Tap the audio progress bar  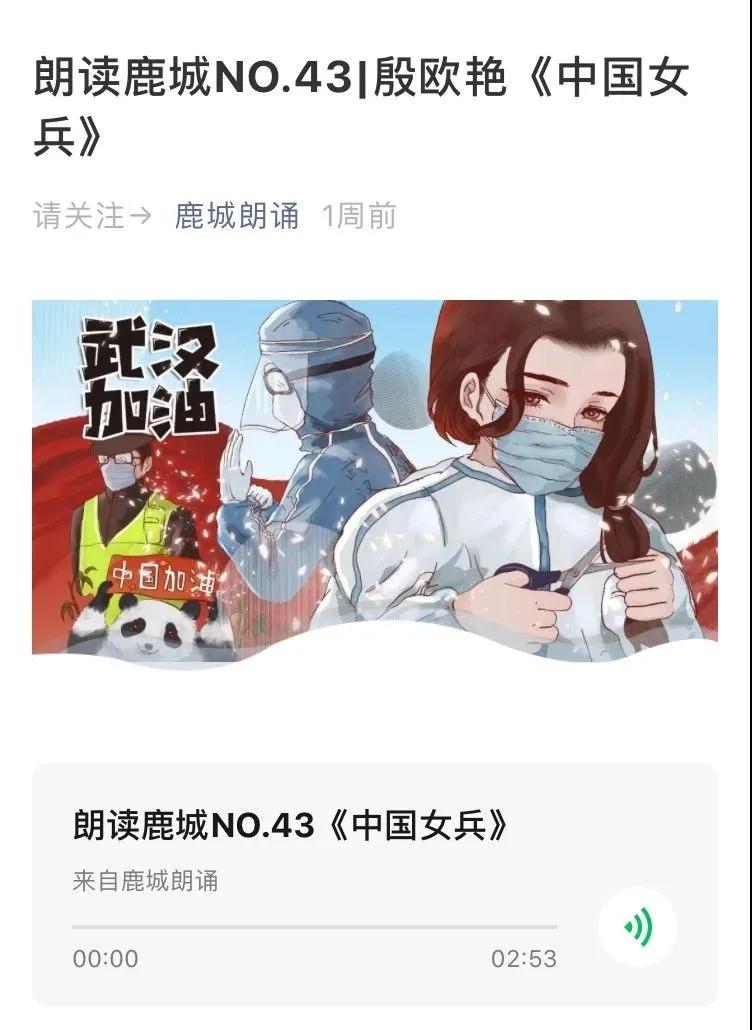click(x=314, y=927)
